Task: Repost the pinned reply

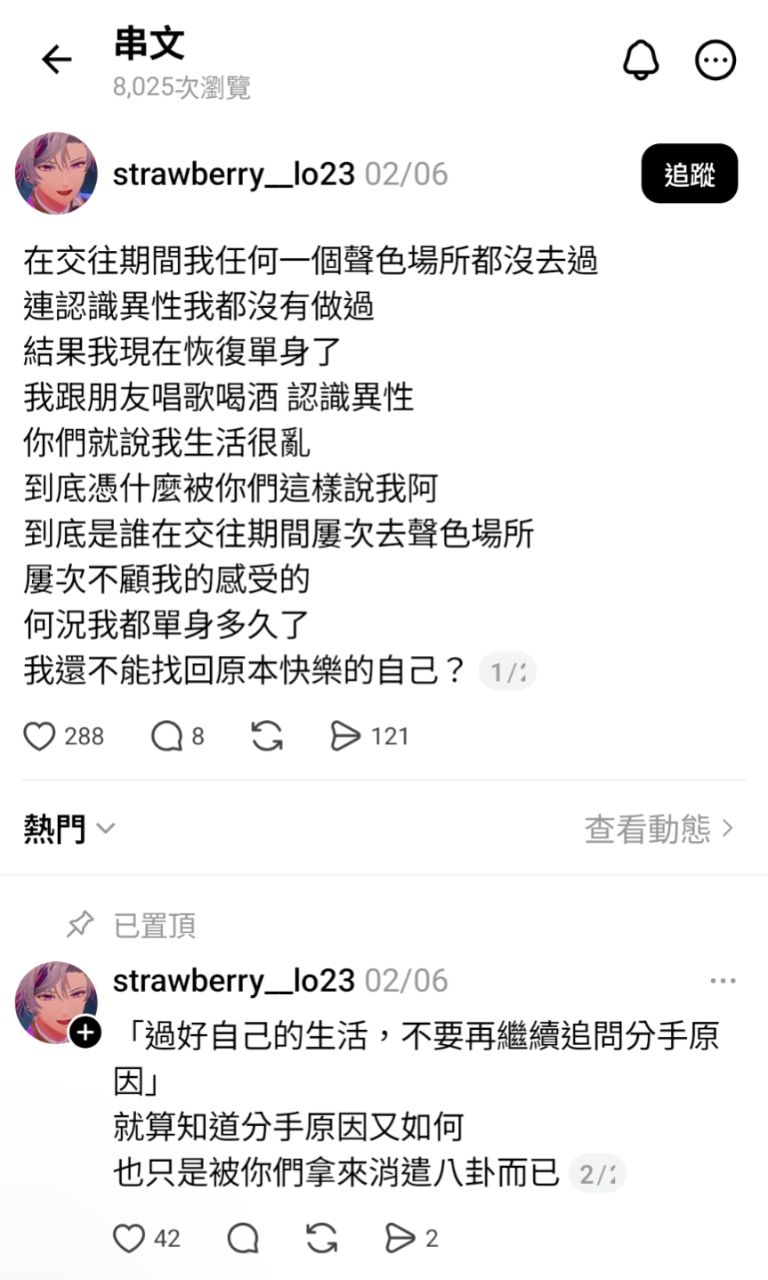Action: tap(321, 1239)
